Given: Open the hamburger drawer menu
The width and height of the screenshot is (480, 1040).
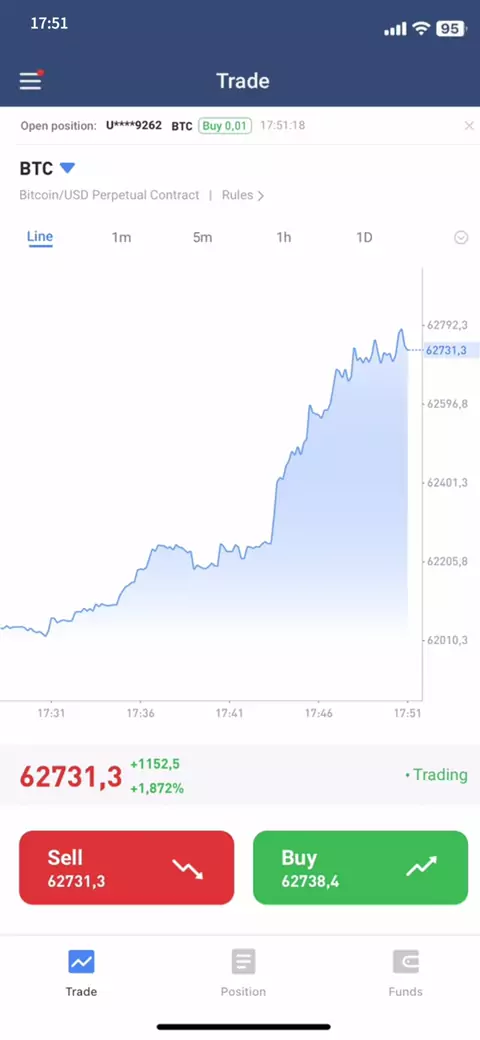Looking at the screenshot, I should pyautogui.click(x=30, y=81).
